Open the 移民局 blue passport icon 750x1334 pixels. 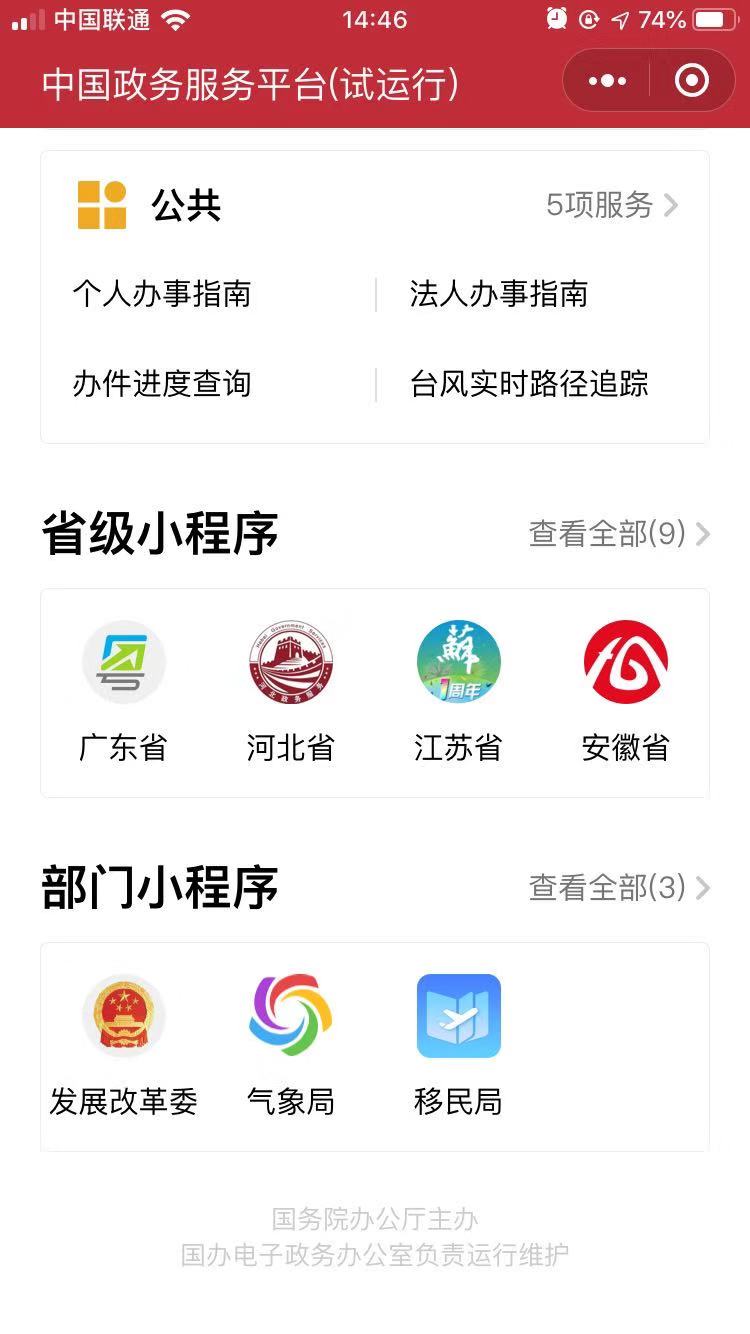(x=457, y=1014)
